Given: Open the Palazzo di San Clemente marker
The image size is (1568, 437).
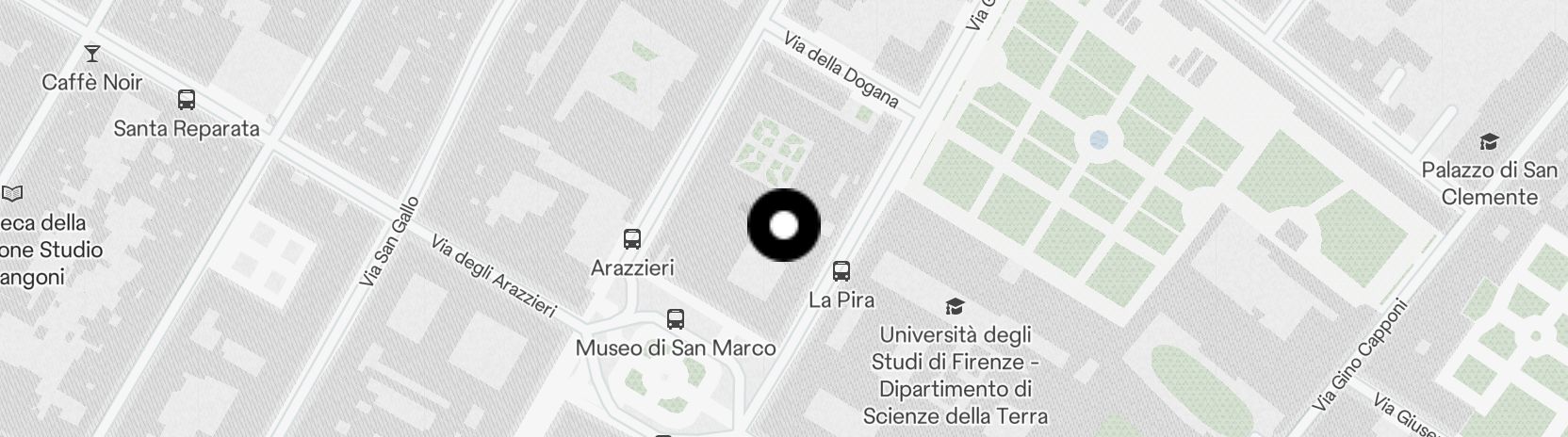Looking at the screenshot, I should click(x=1489, y=141).
